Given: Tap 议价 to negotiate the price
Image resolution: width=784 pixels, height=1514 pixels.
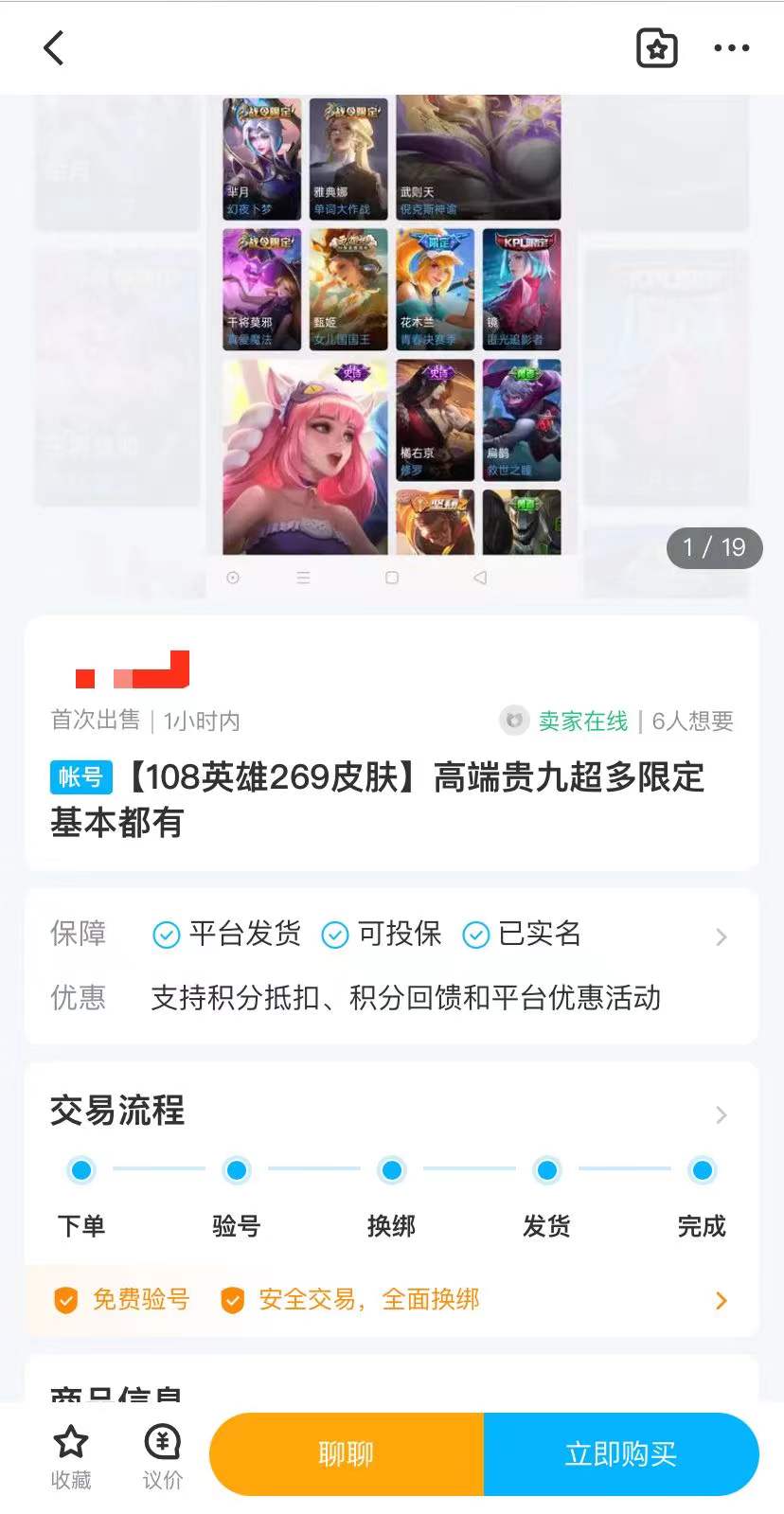Looking at the screenshot, I should (162, 1456).
